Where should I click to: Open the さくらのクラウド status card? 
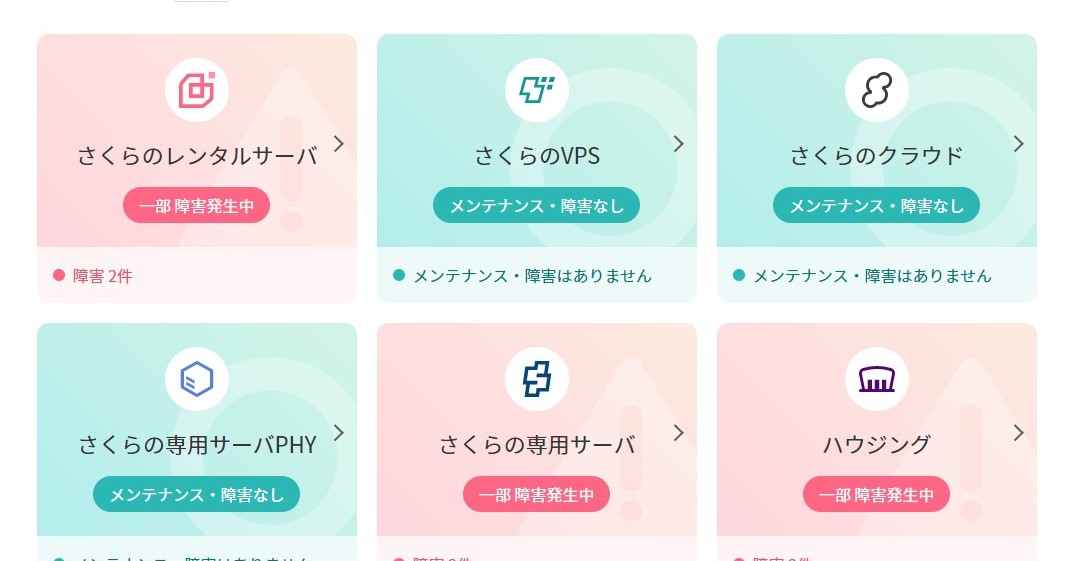(877, 156)
